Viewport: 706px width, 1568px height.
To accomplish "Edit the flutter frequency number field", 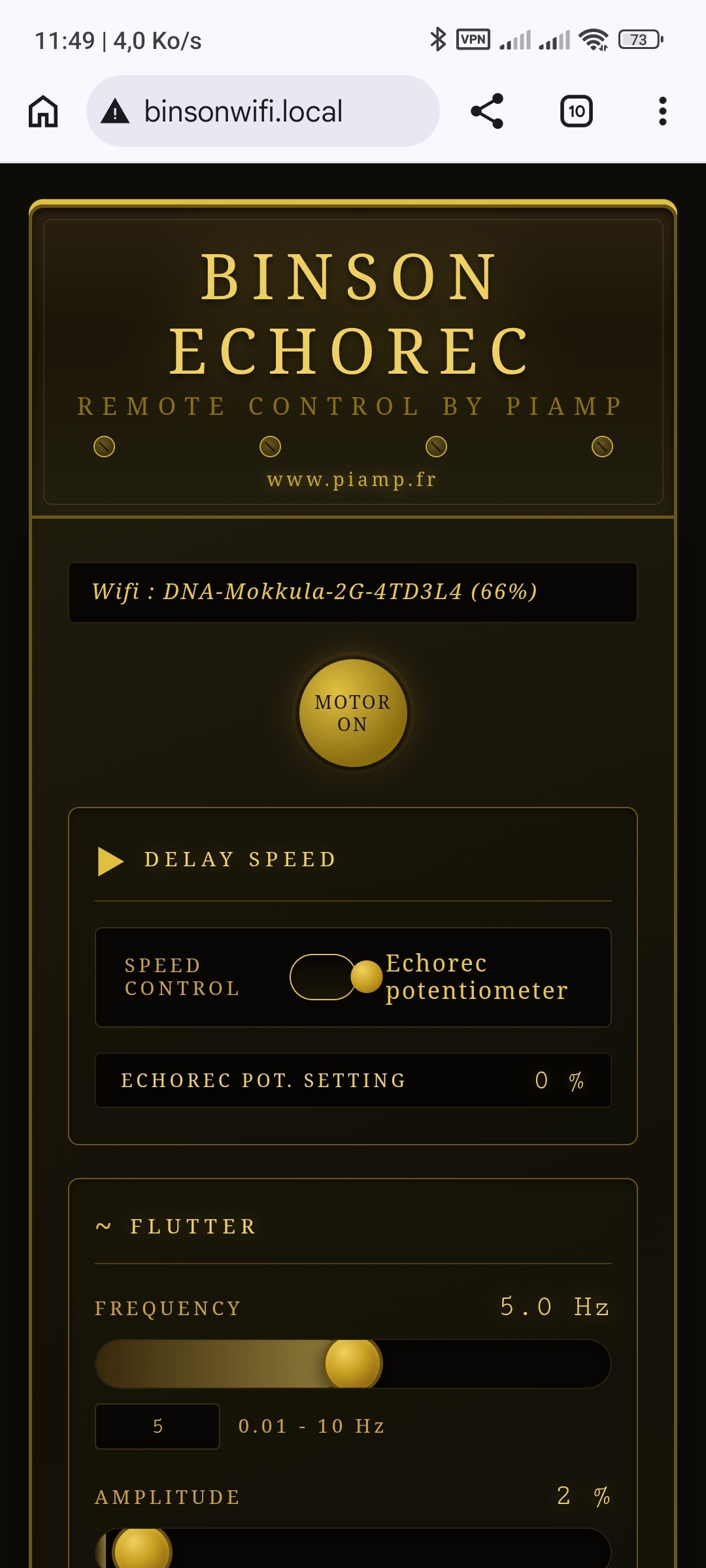I will tap(158, 1426).
